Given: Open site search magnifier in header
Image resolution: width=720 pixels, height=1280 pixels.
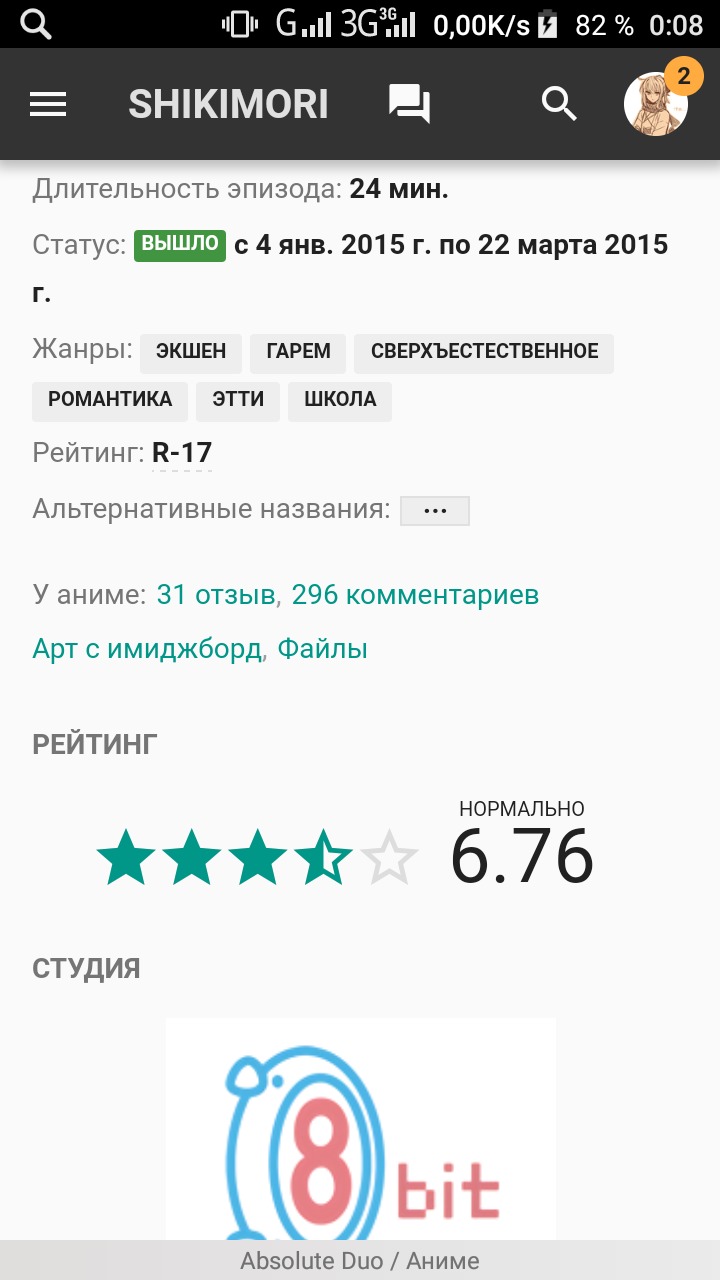Looking at the screenshot, I should (559, 103).
